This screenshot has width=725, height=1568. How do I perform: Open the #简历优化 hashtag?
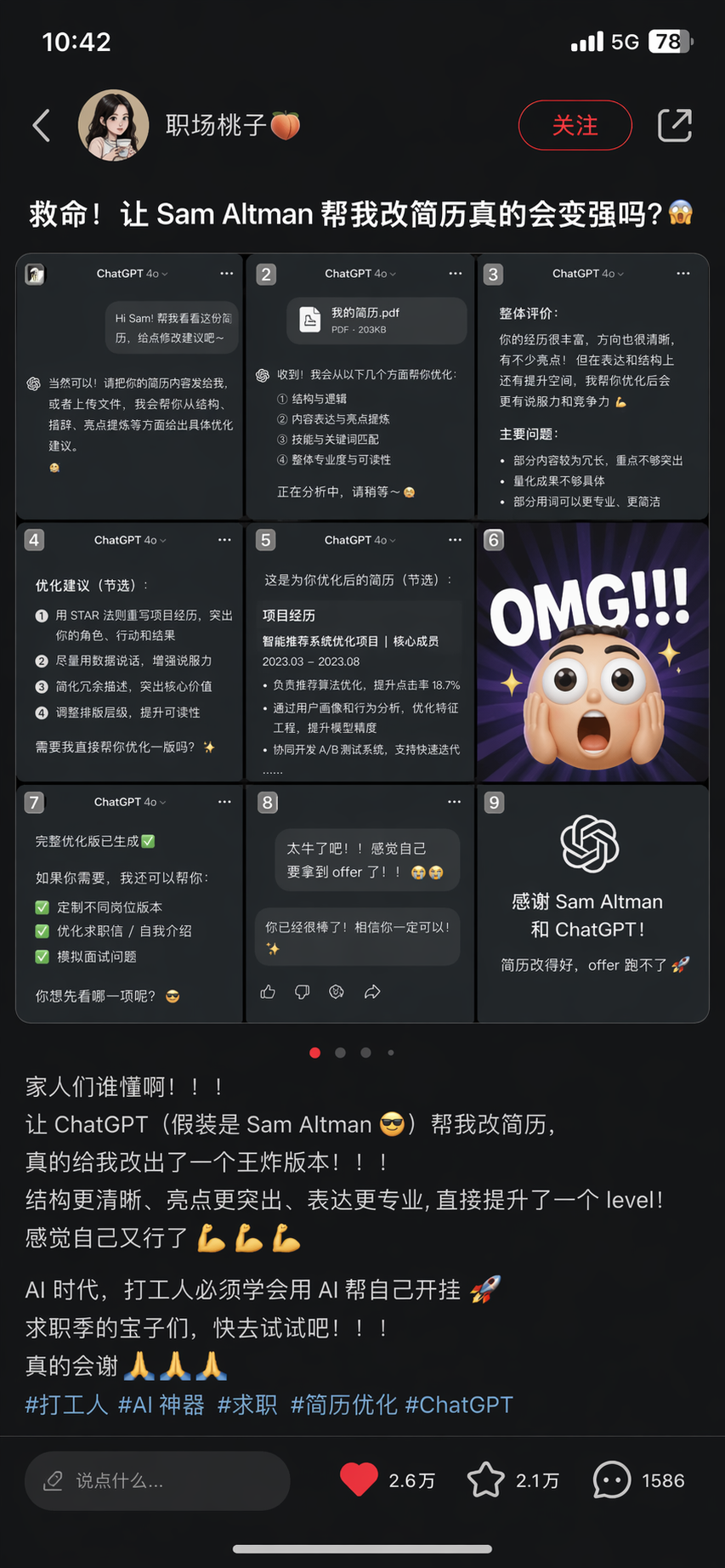[343, 1404]
